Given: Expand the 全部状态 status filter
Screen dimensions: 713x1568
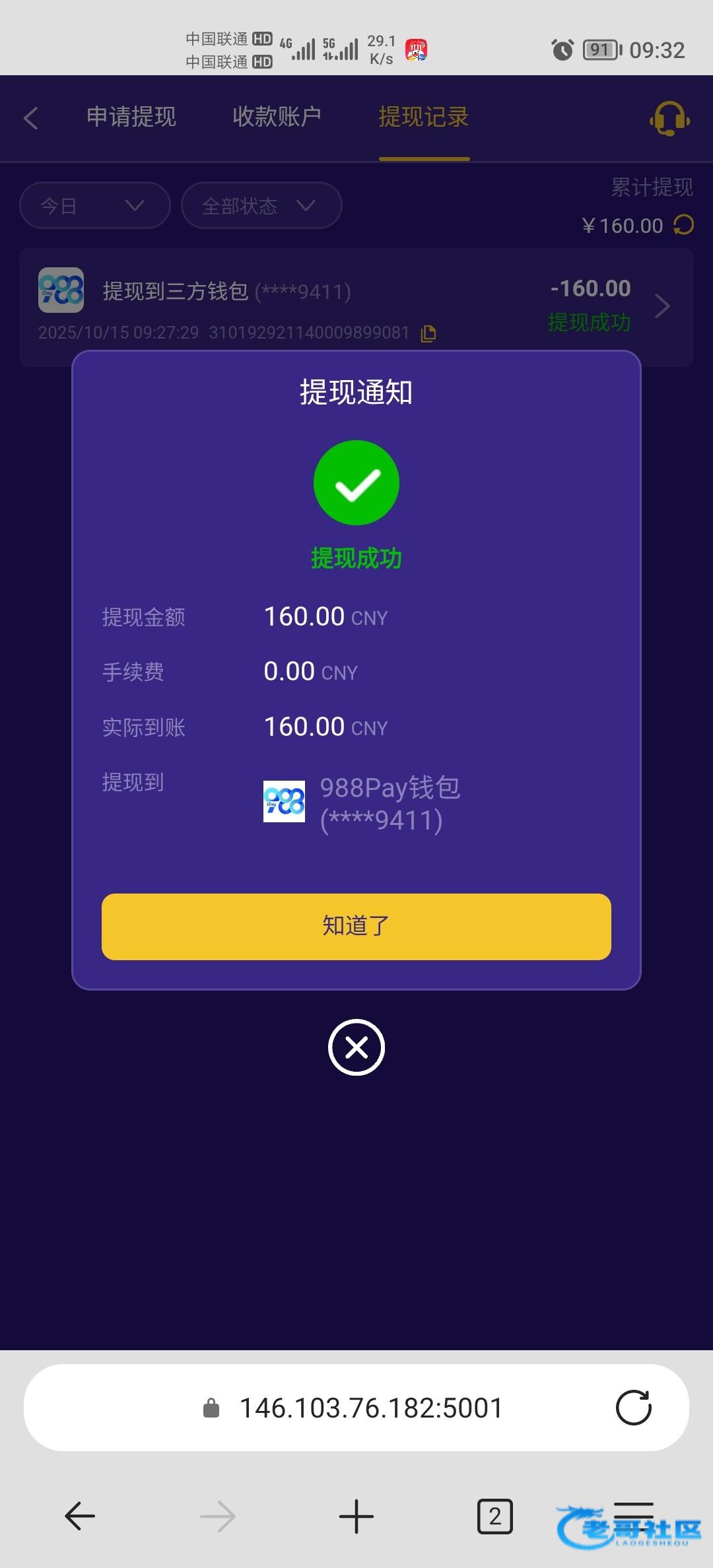Looking at the screenshot, I should pyautogui.click(x=261, y=206).
